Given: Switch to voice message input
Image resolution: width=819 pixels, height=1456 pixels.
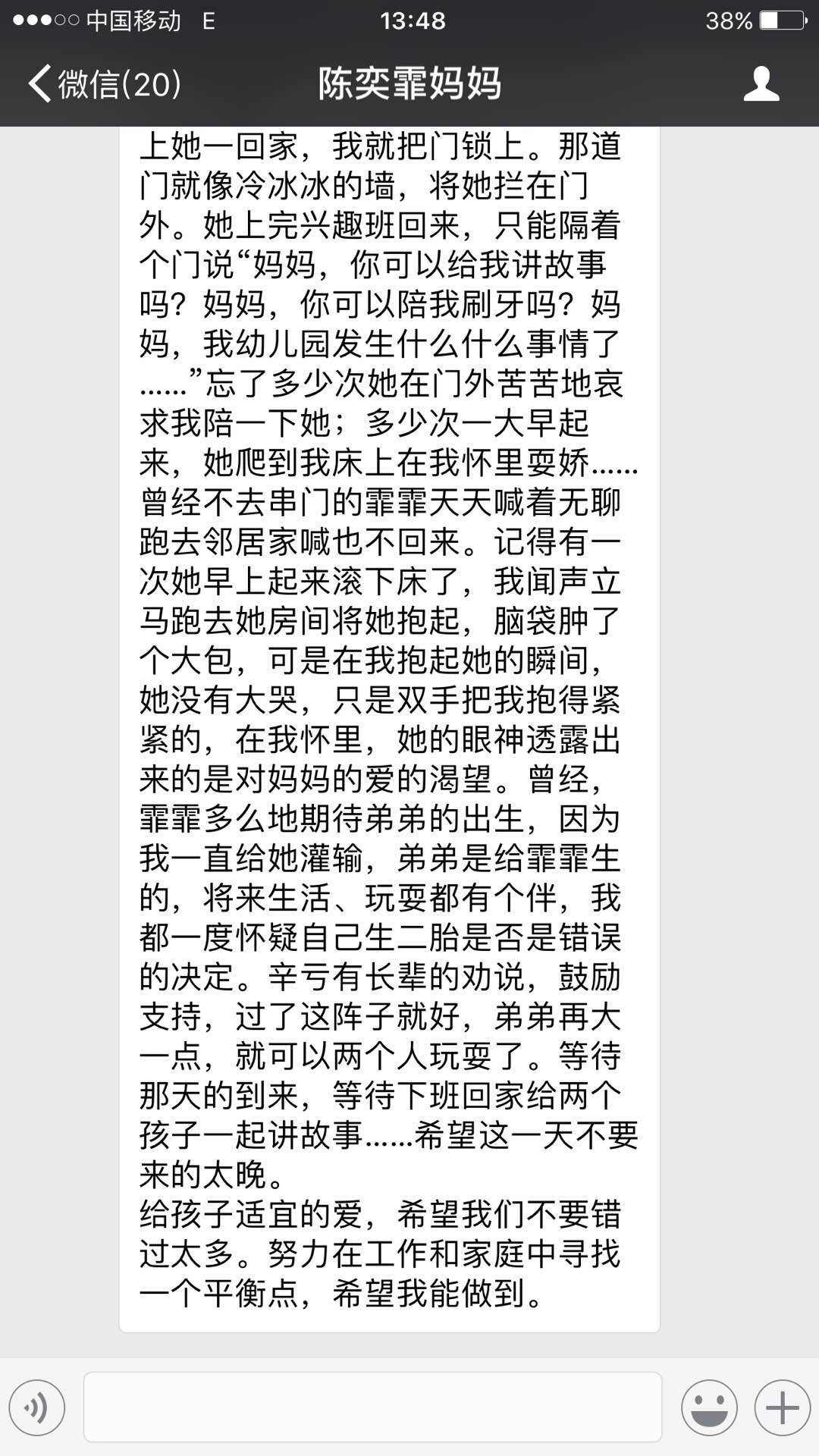Looking at the screenshot, I should coord(37,1408).
